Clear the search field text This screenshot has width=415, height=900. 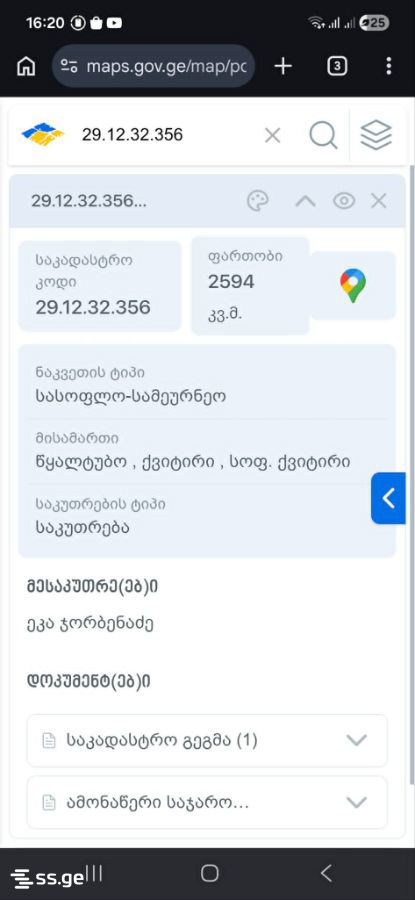272,135
